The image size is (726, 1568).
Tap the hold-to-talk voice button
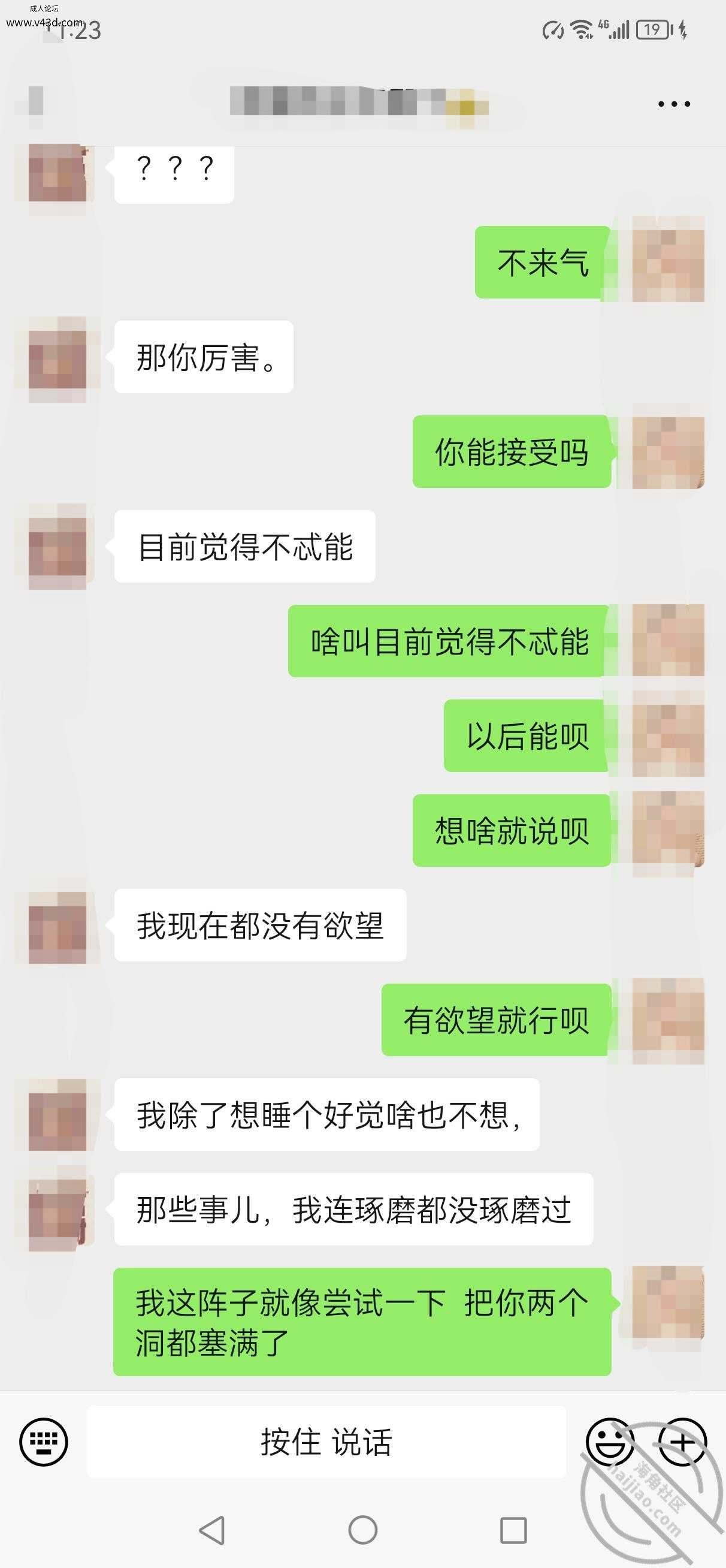(326, 1442)
